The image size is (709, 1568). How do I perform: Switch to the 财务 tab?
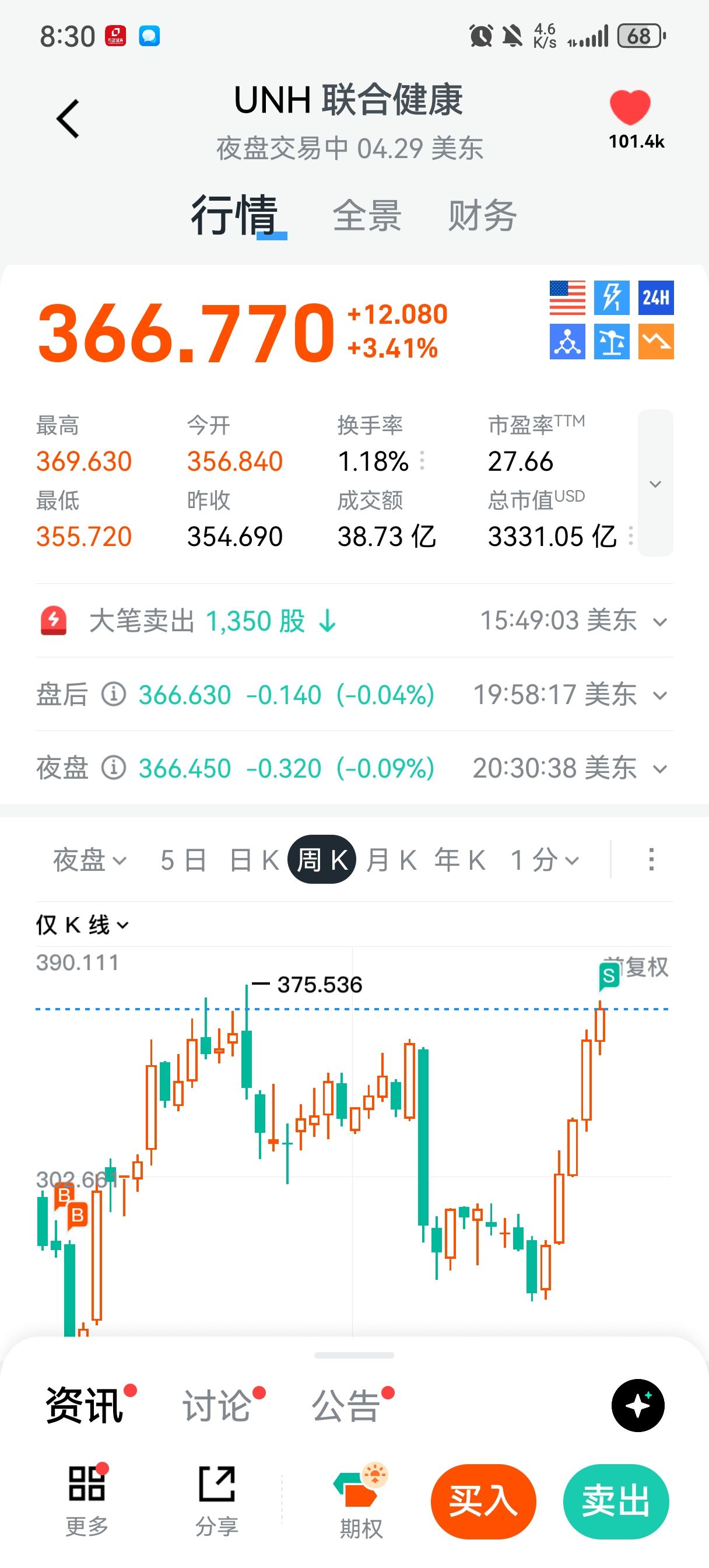482,215
